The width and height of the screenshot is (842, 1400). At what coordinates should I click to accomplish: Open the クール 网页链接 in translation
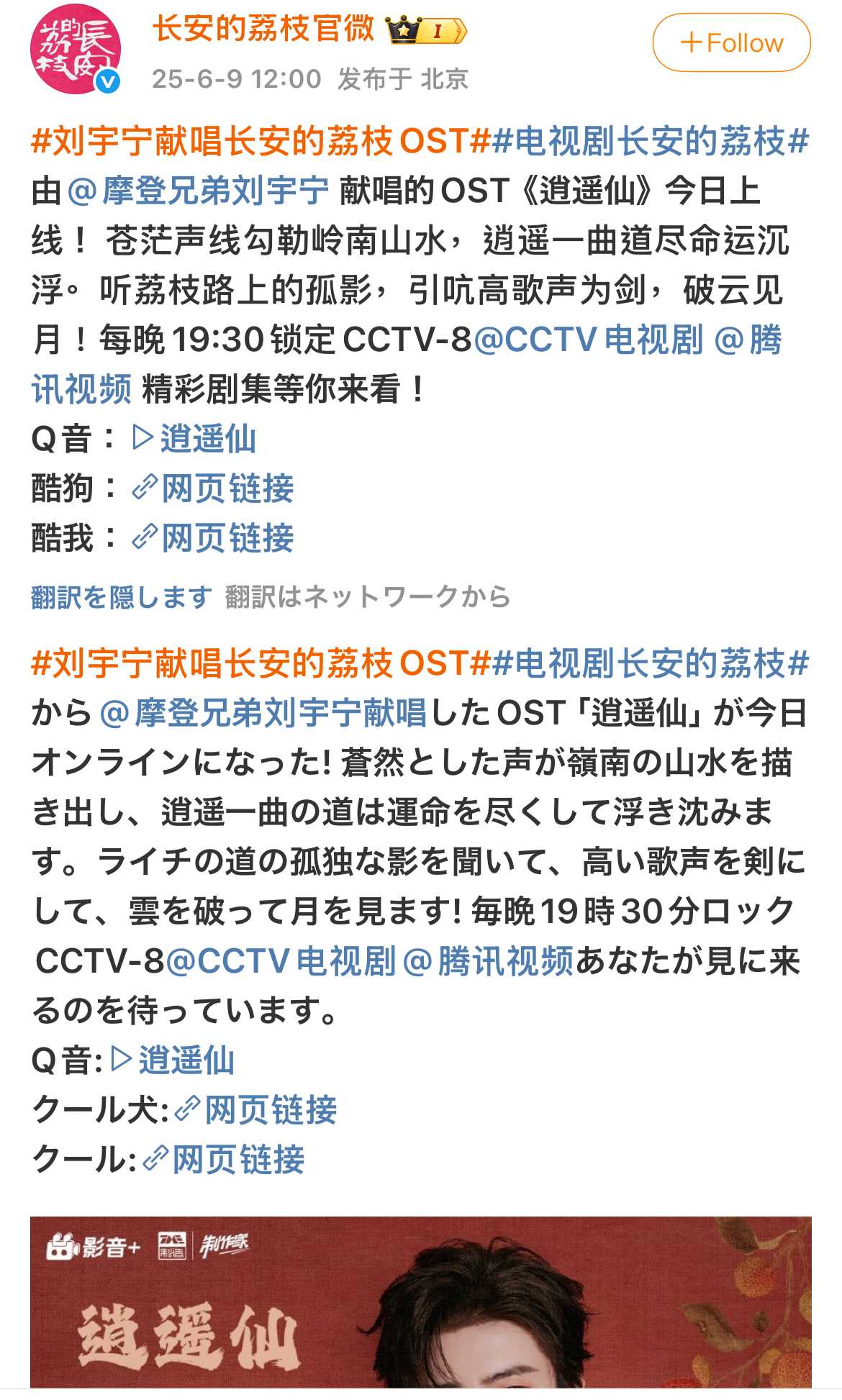click(225, 1160)
